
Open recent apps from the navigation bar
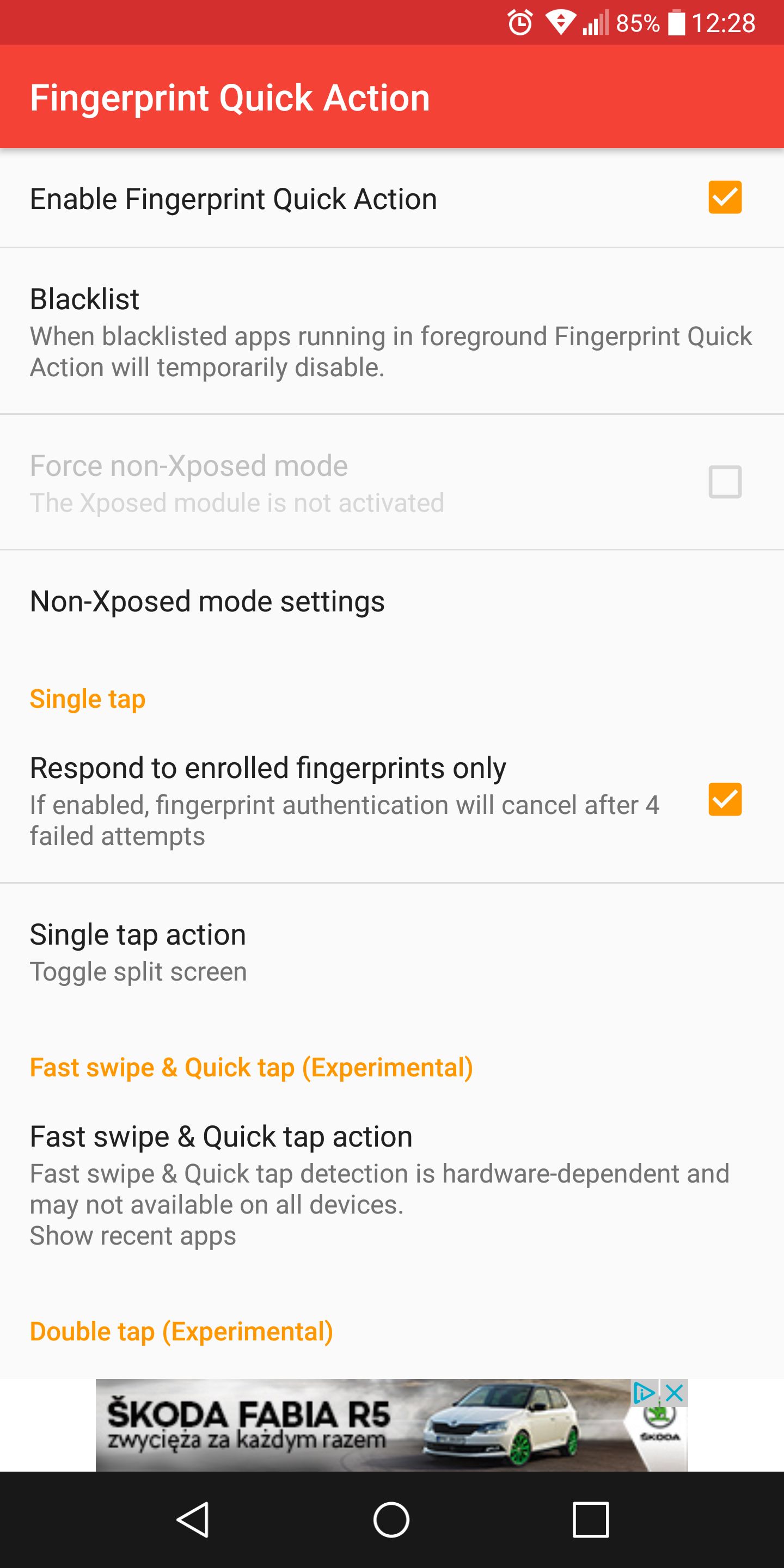[590, 1520]
